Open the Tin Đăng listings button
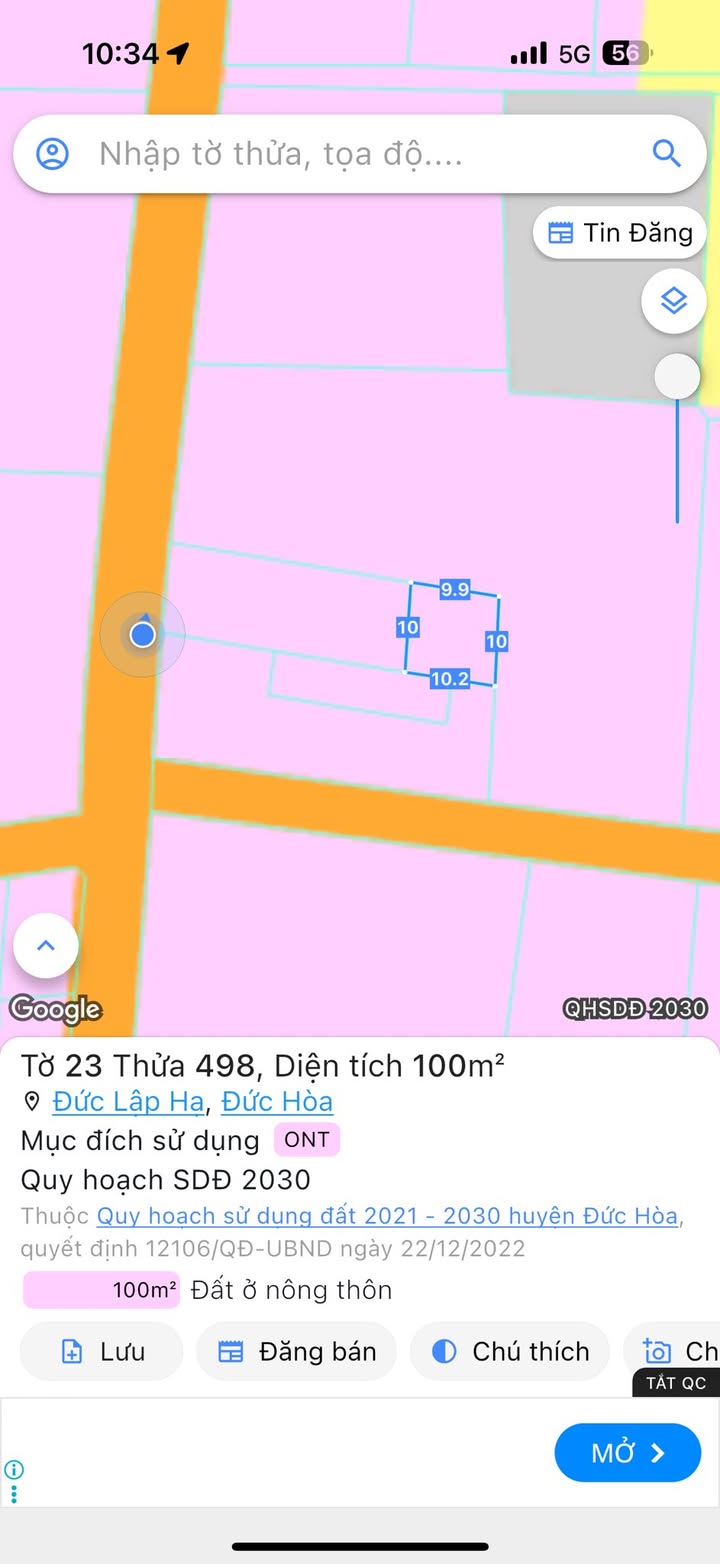 click(620, 233)
